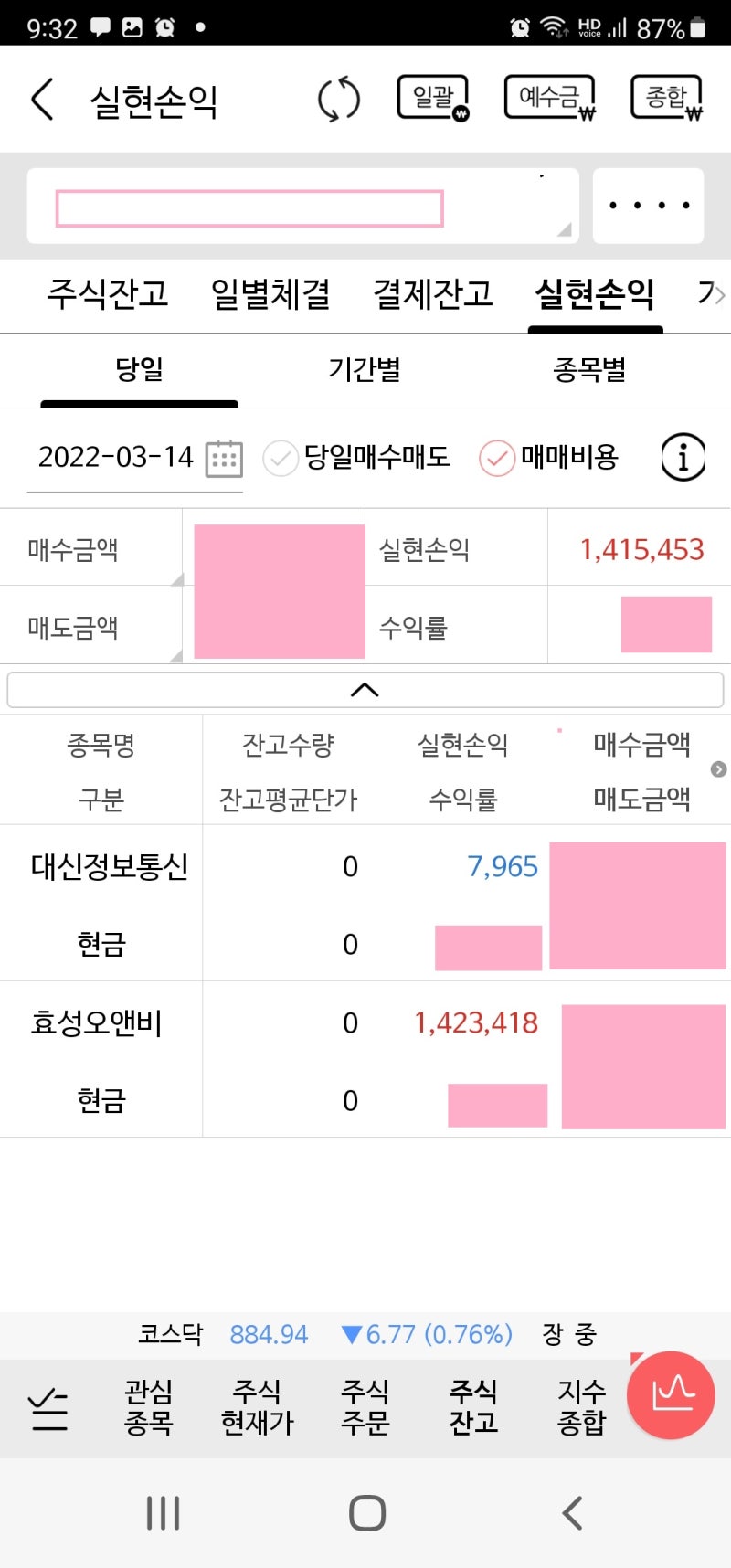
Task: Tap the right chevron to reveal more columns
Action: pyautogui.click(x=720, y=770)
